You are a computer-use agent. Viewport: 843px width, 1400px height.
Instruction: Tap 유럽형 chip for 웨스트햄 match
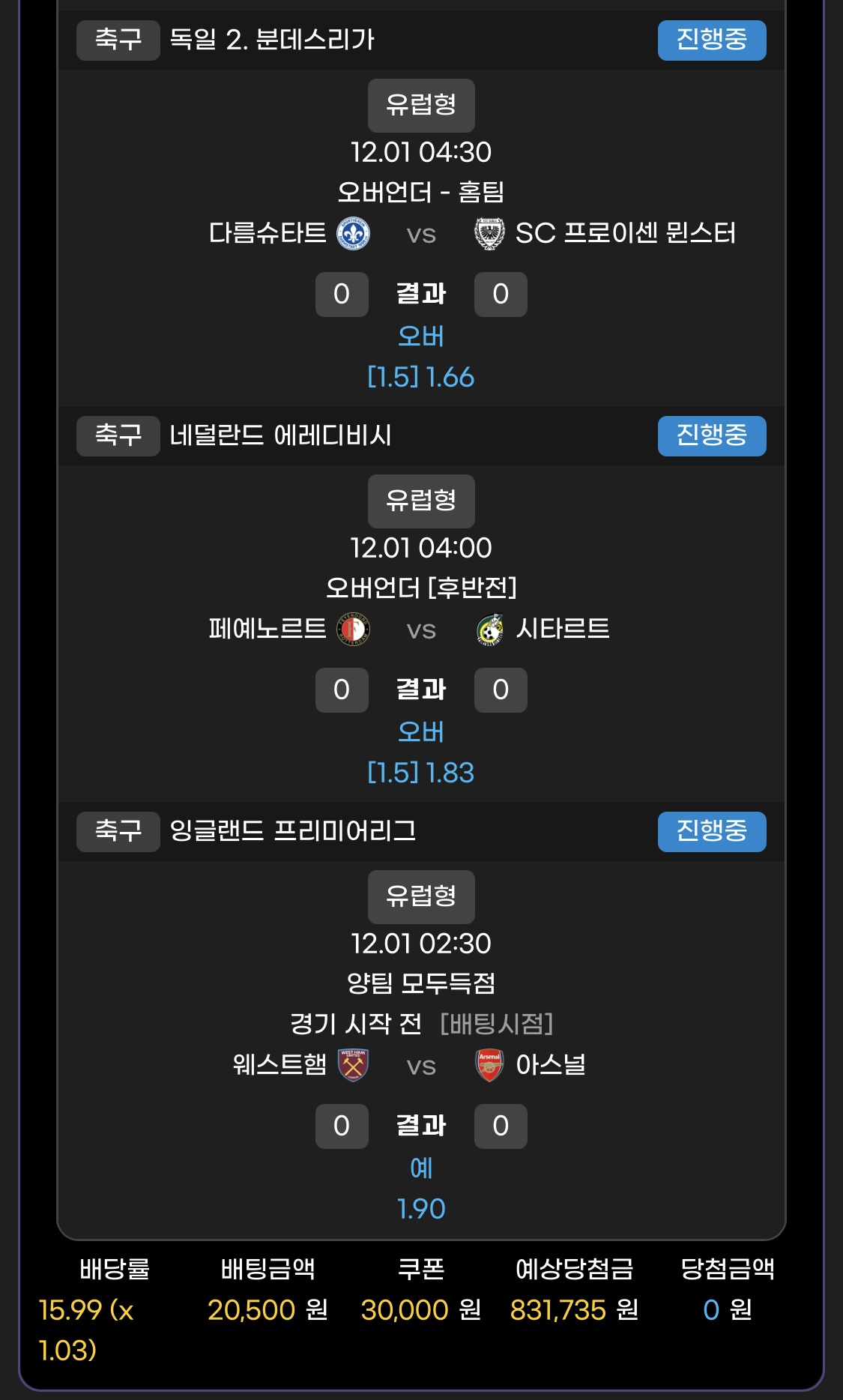coord(421,896)
